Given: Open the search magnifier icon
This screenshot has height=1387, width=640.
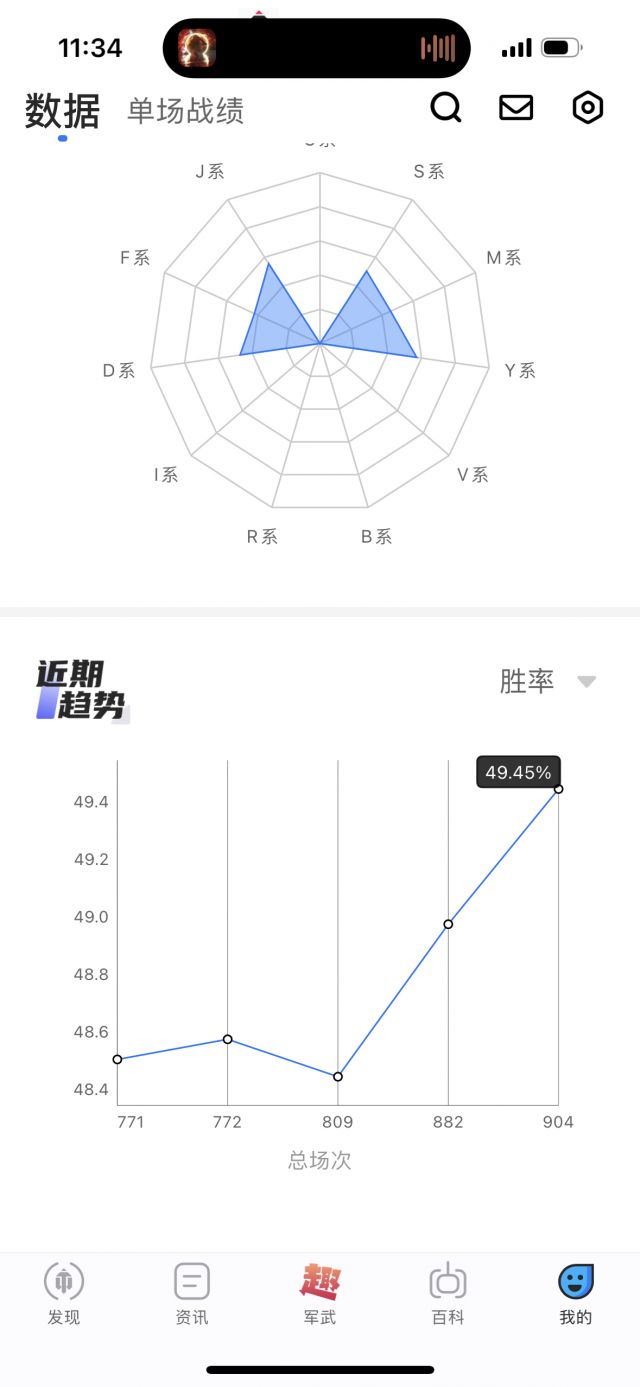Looking at the screenshot, I should click(446, 107).
